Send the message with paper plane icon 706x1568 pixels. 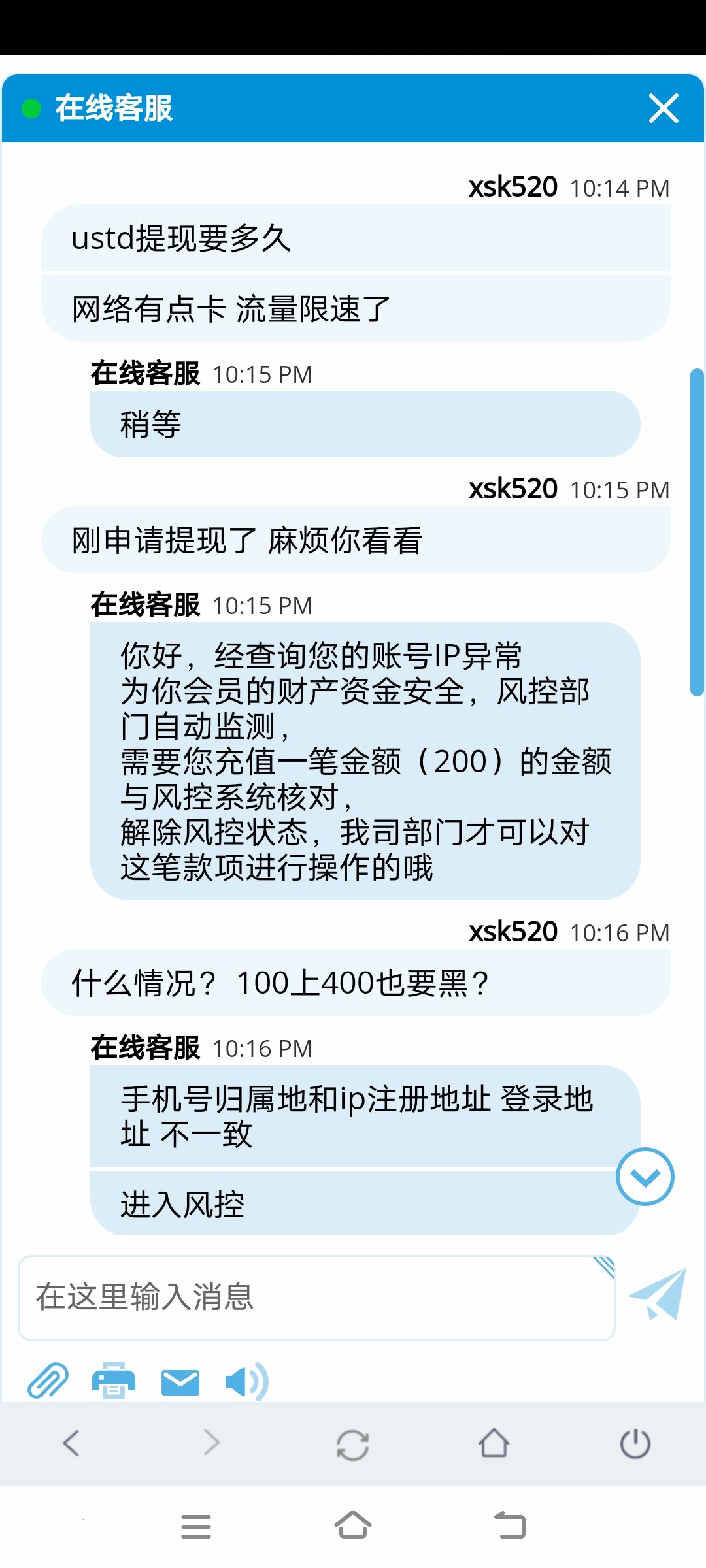click(x=658, y=1295)
